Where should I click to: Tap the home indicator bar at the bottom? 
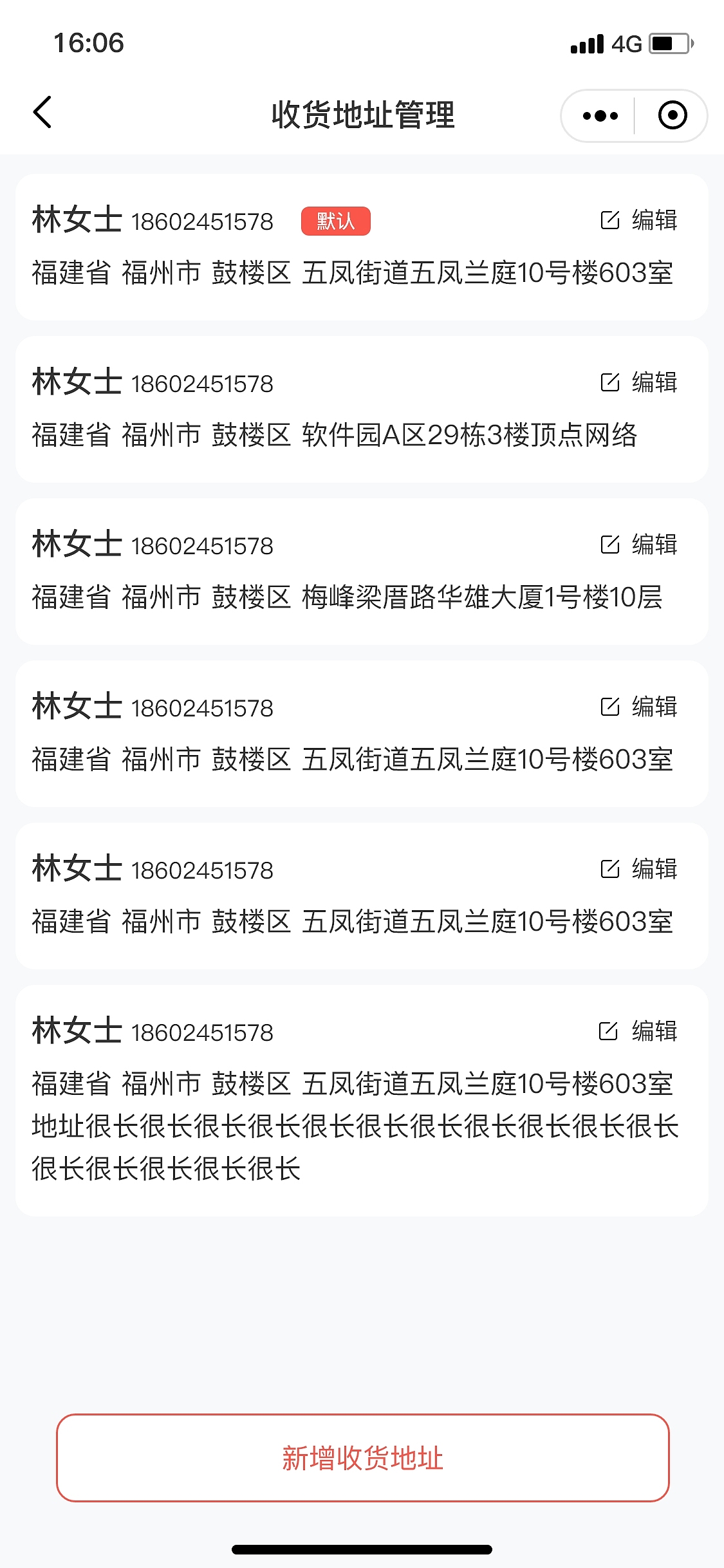point(362,1548)
